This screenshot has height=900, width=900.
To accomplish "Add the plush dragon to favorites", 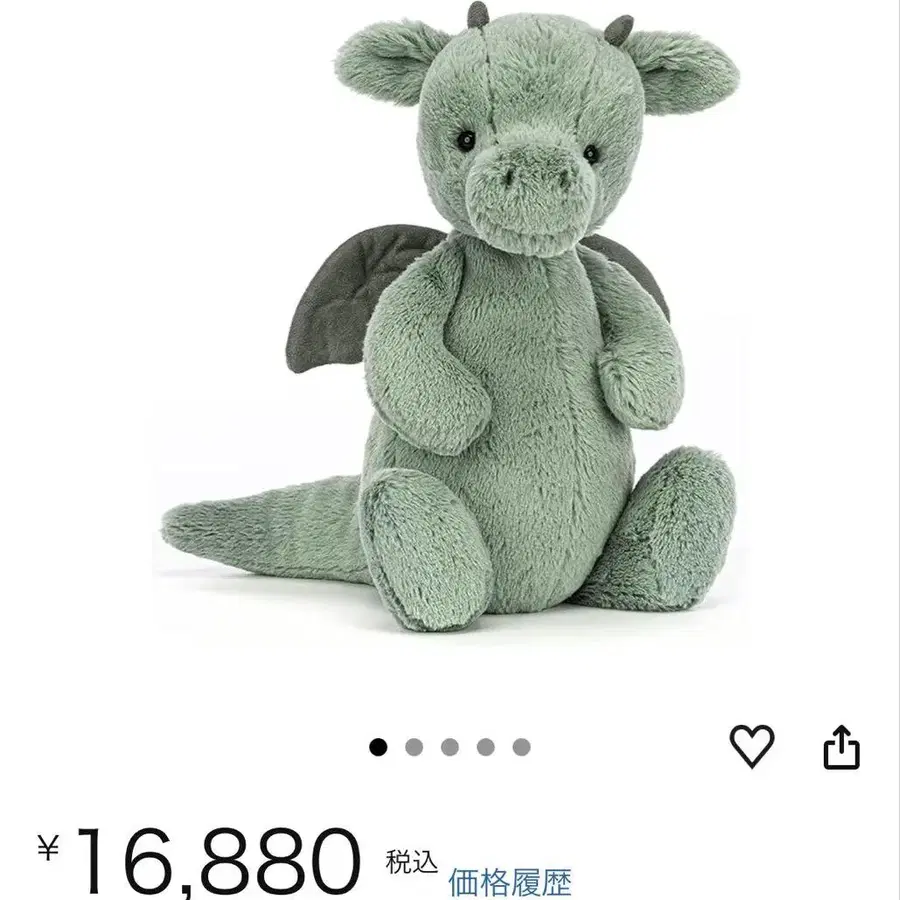I will tap(752, 746).
